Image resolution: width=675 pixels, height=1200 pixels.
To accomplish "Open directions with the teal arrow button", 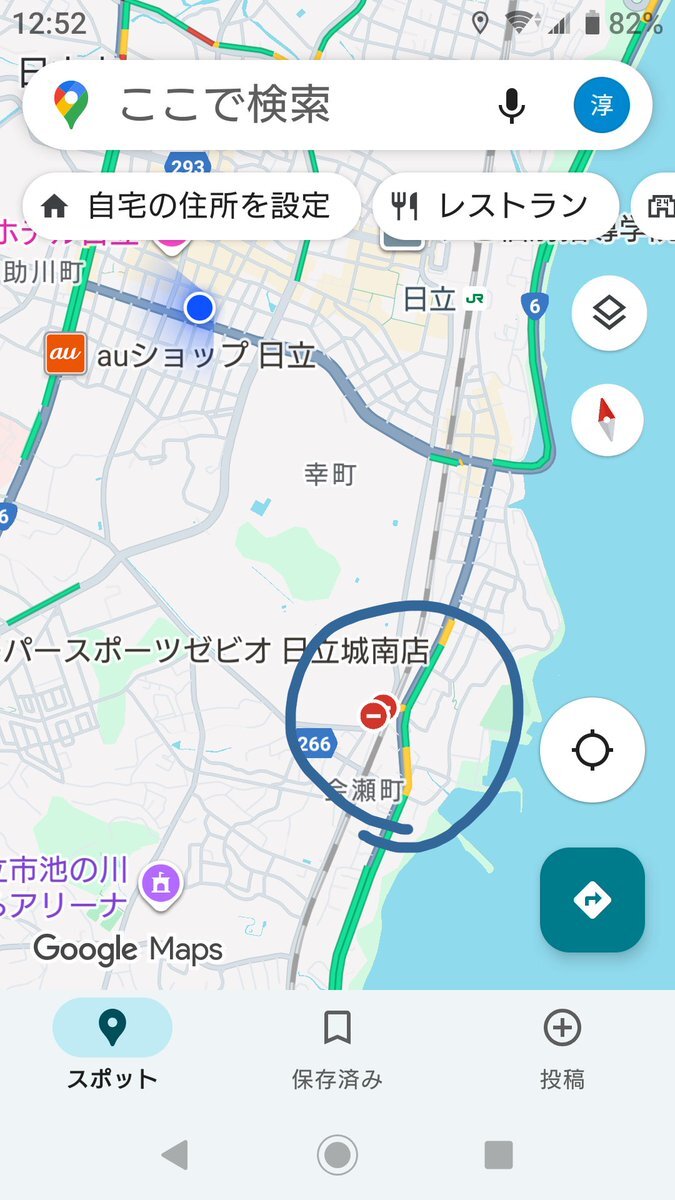I will [x=592, y=900].
